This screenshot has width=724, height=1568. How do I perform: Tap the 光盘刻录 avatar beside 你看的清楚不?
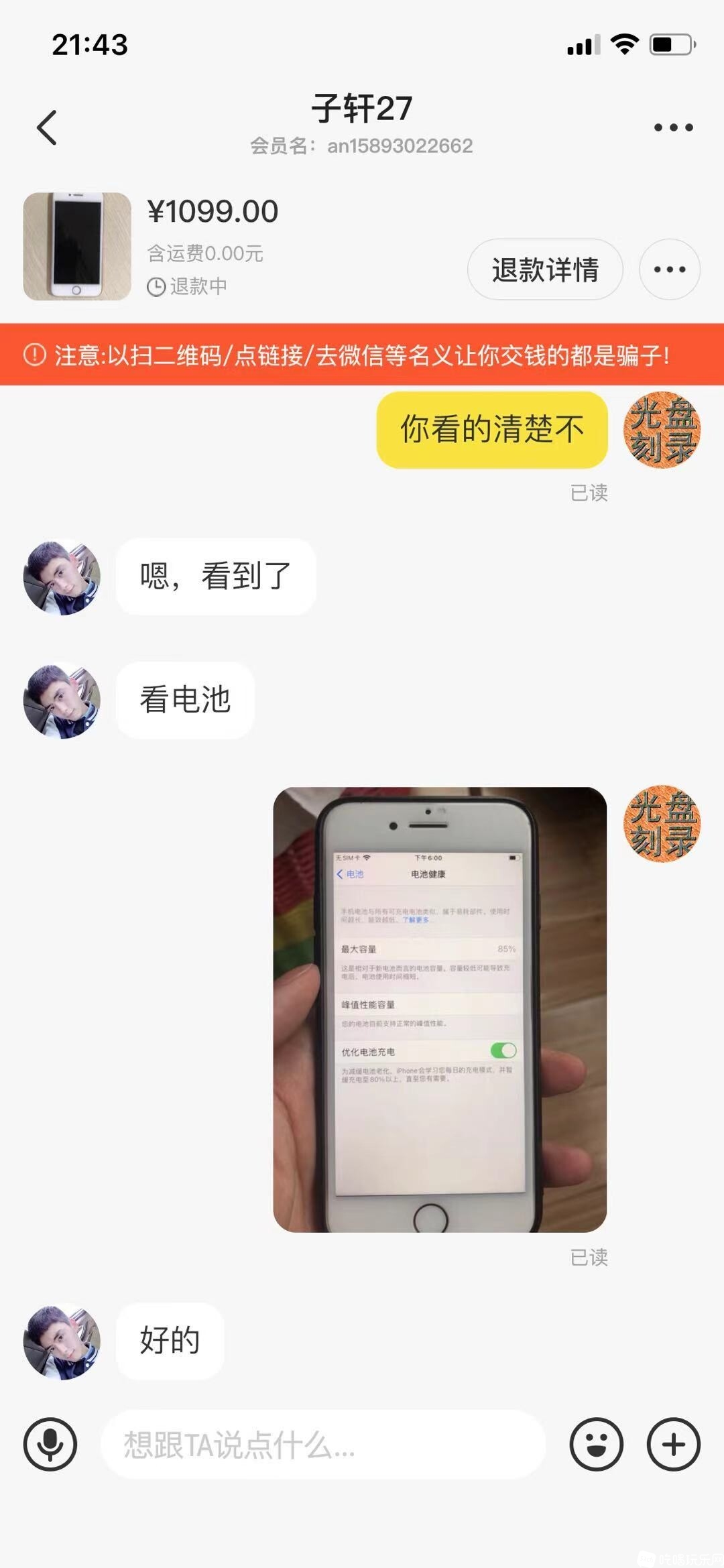tap(662, 430)
